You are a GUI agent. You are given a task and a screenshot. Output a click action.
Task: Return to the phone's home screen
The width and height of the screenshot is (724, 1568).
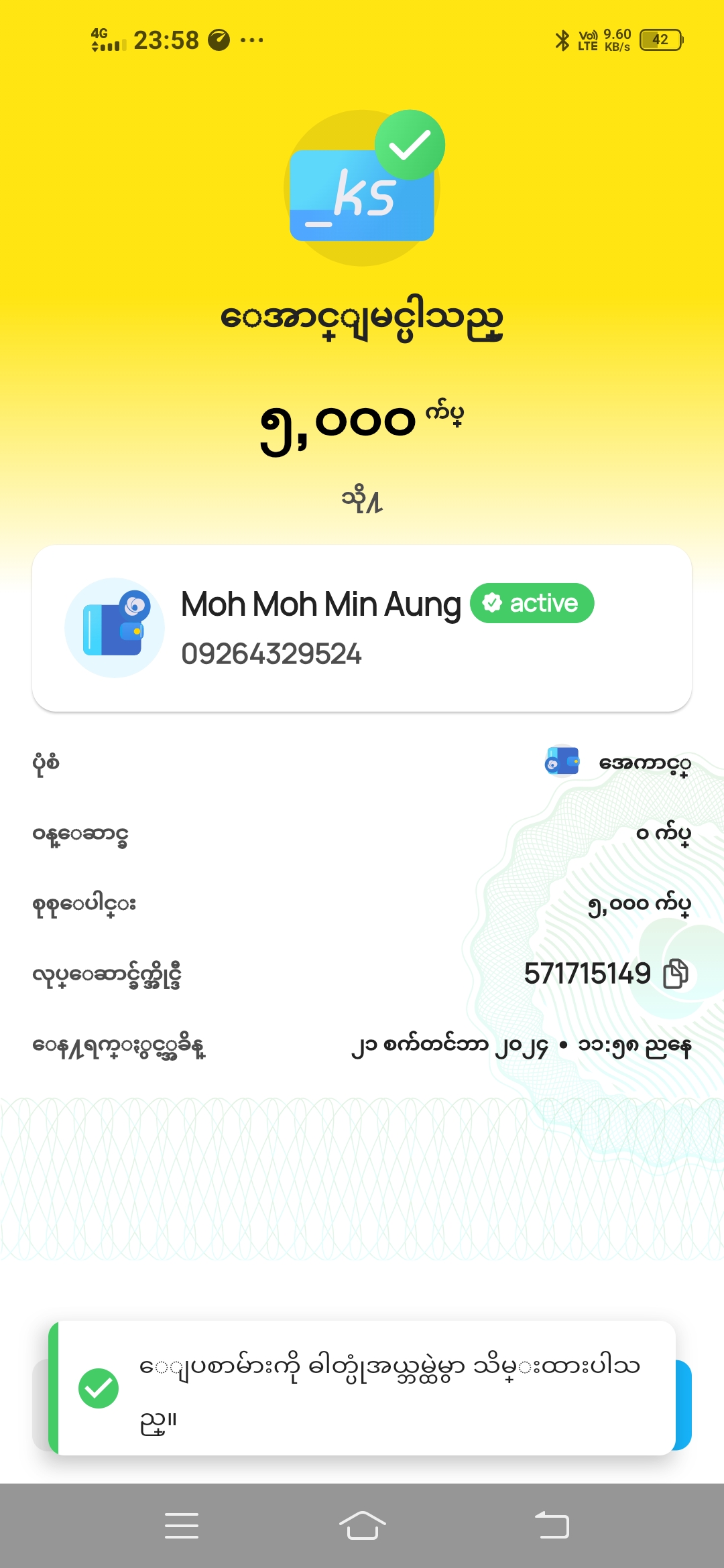click(362, 1526)
